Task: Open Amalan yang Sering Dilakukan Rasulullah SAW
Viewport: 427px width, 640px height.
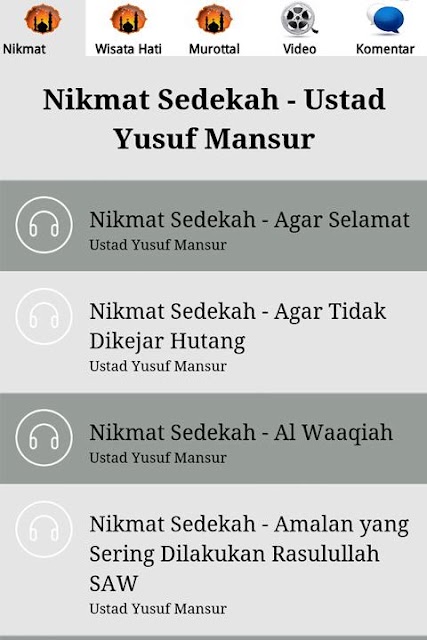Action: point(214,560)
